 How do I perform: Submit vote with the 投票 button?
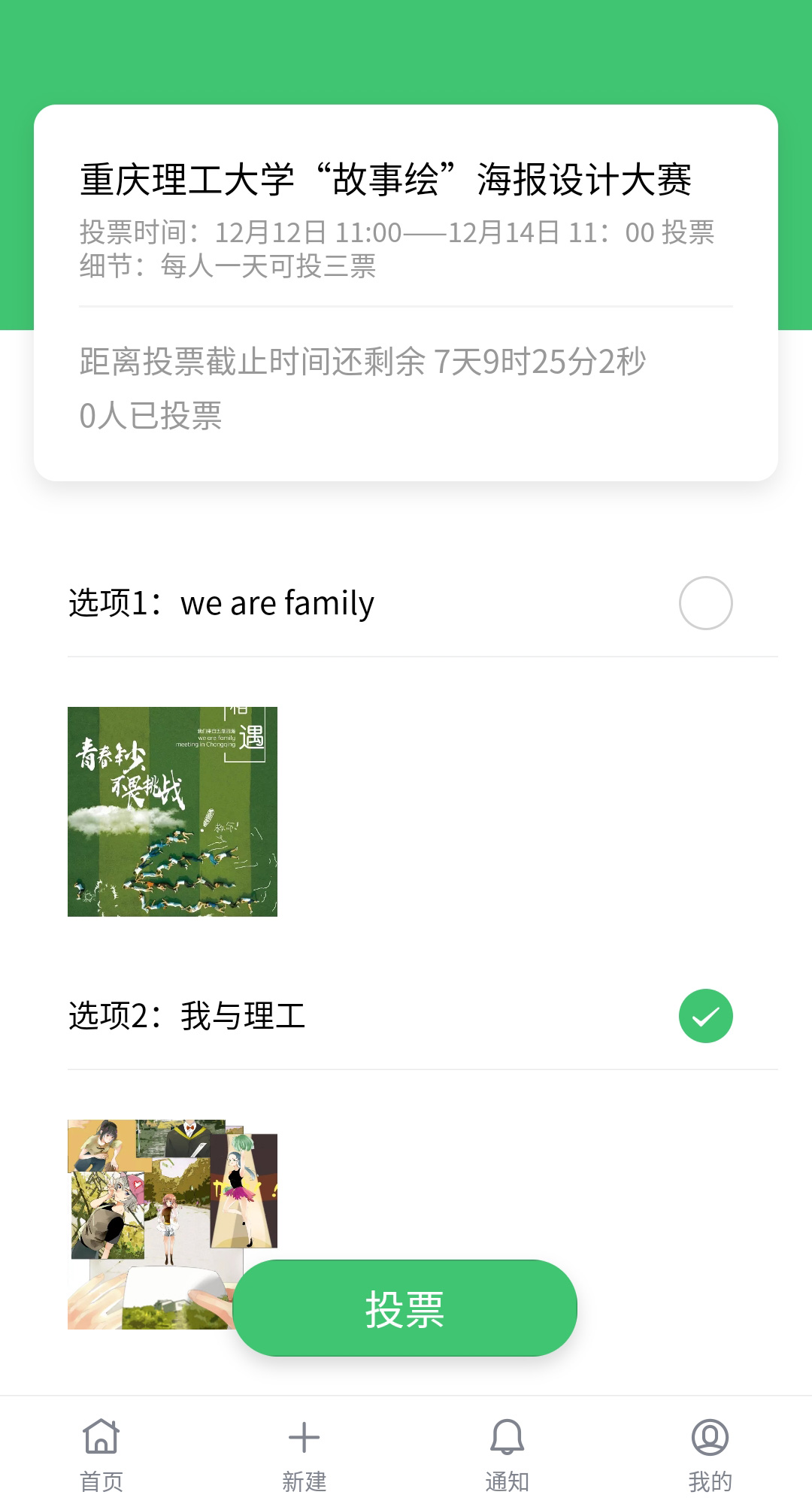pos(404,1308)
